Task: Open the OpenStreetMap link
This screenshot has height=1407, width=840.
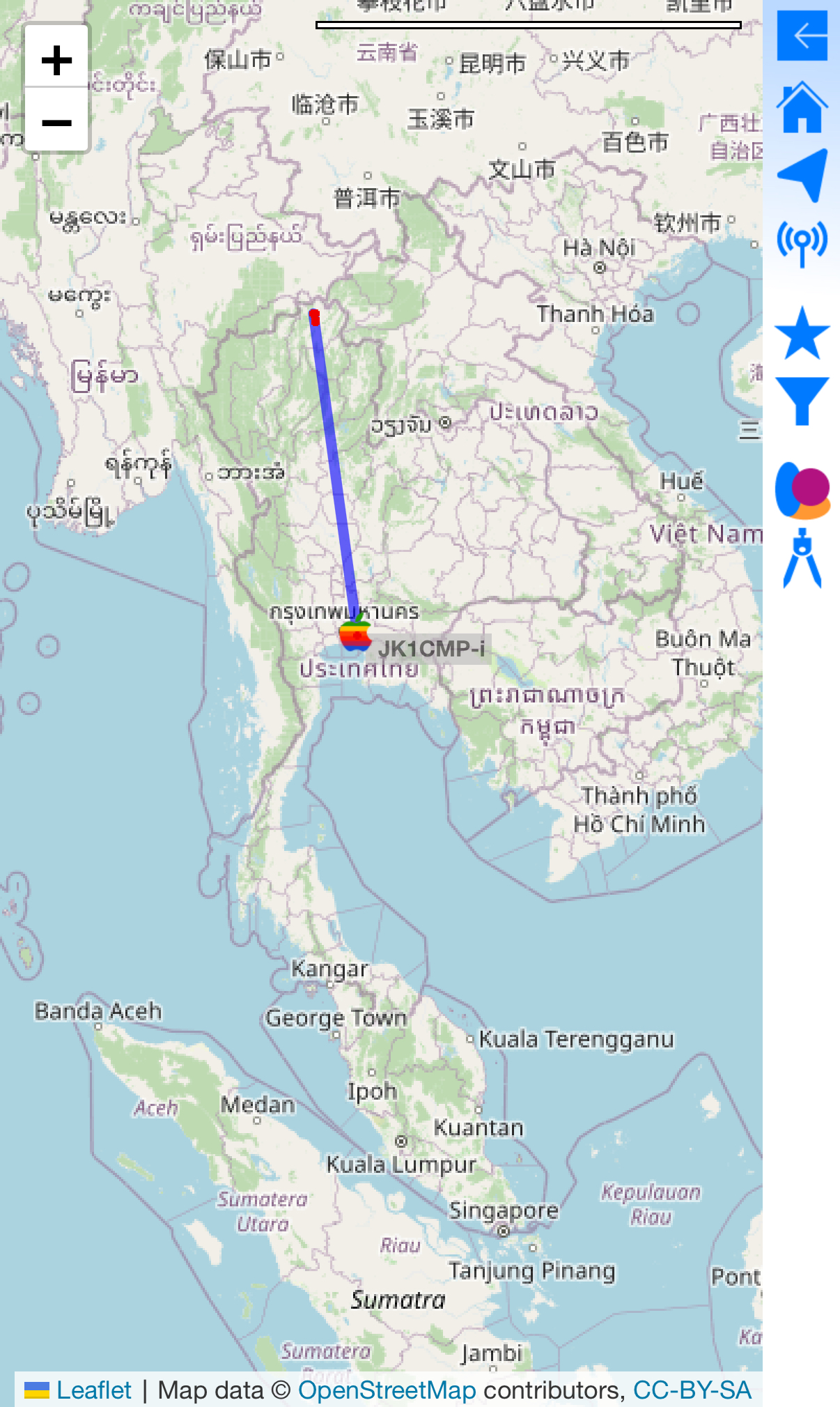Action: click(387, 1390)
